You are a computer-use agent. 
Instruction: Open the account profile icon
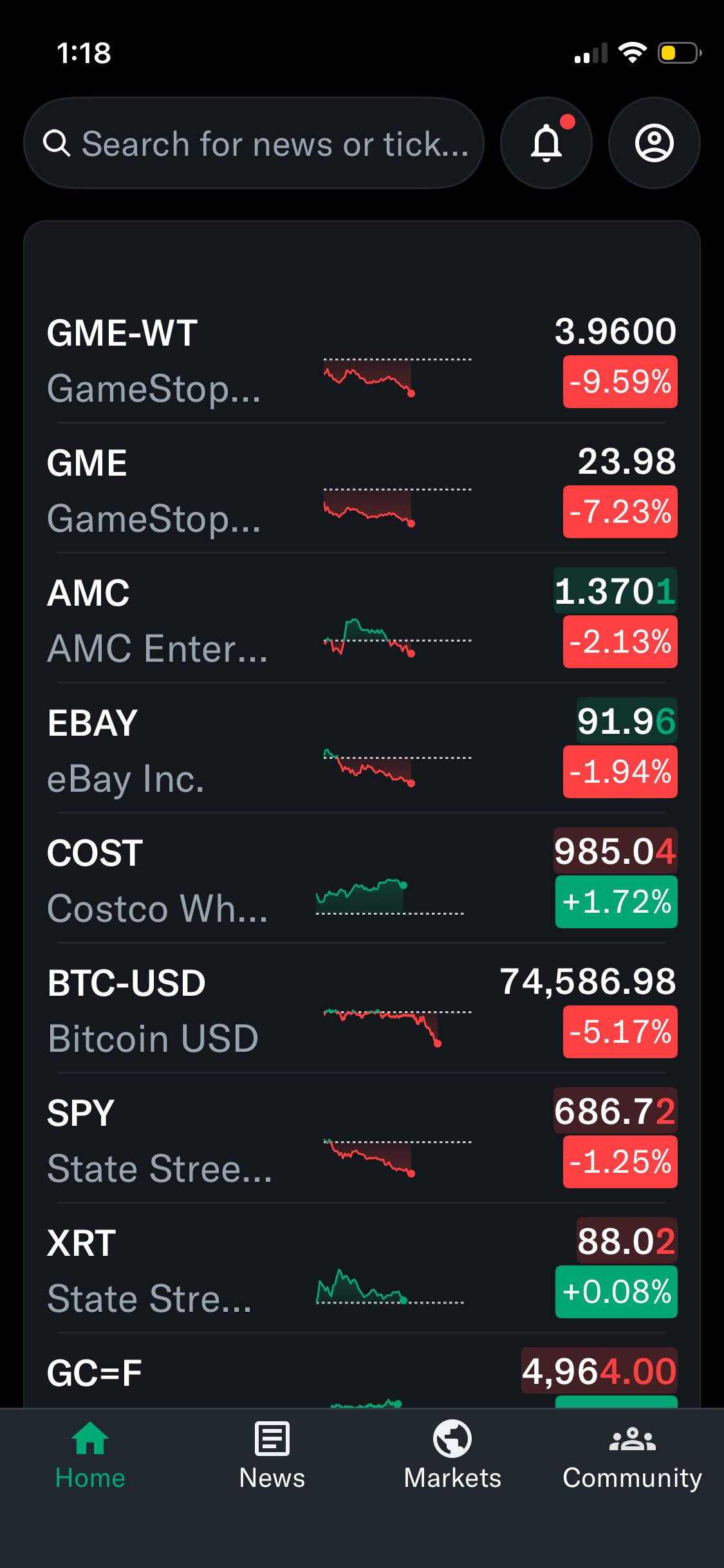[x=654, y=143]
